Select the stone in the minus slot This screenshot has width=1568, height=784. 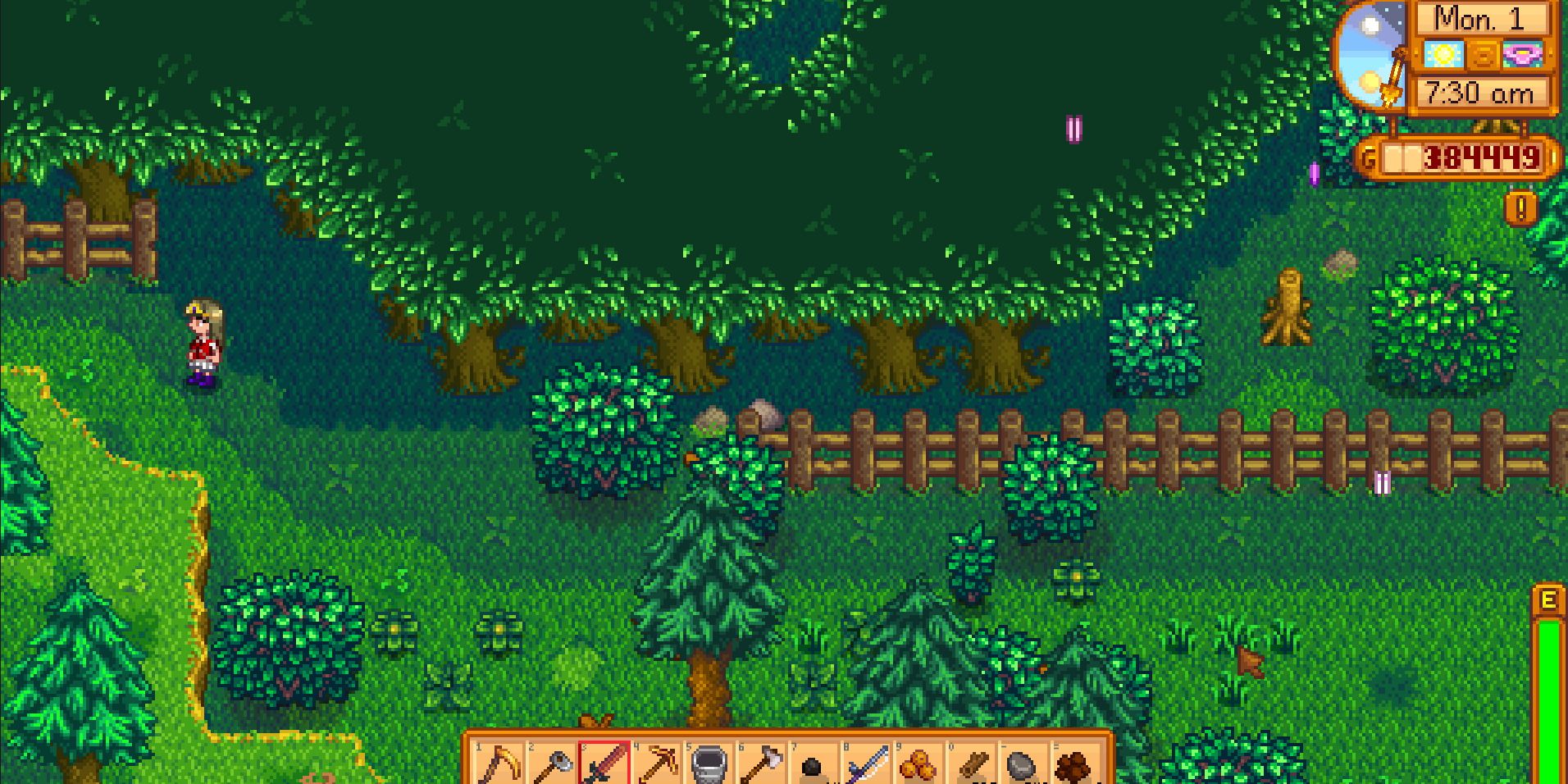[1023, 766]
